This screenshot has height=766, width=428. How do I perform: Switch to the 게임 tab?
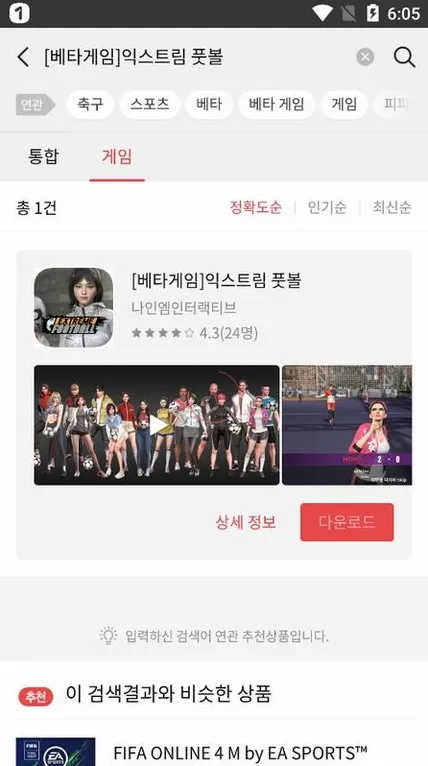tap(117, 156)
